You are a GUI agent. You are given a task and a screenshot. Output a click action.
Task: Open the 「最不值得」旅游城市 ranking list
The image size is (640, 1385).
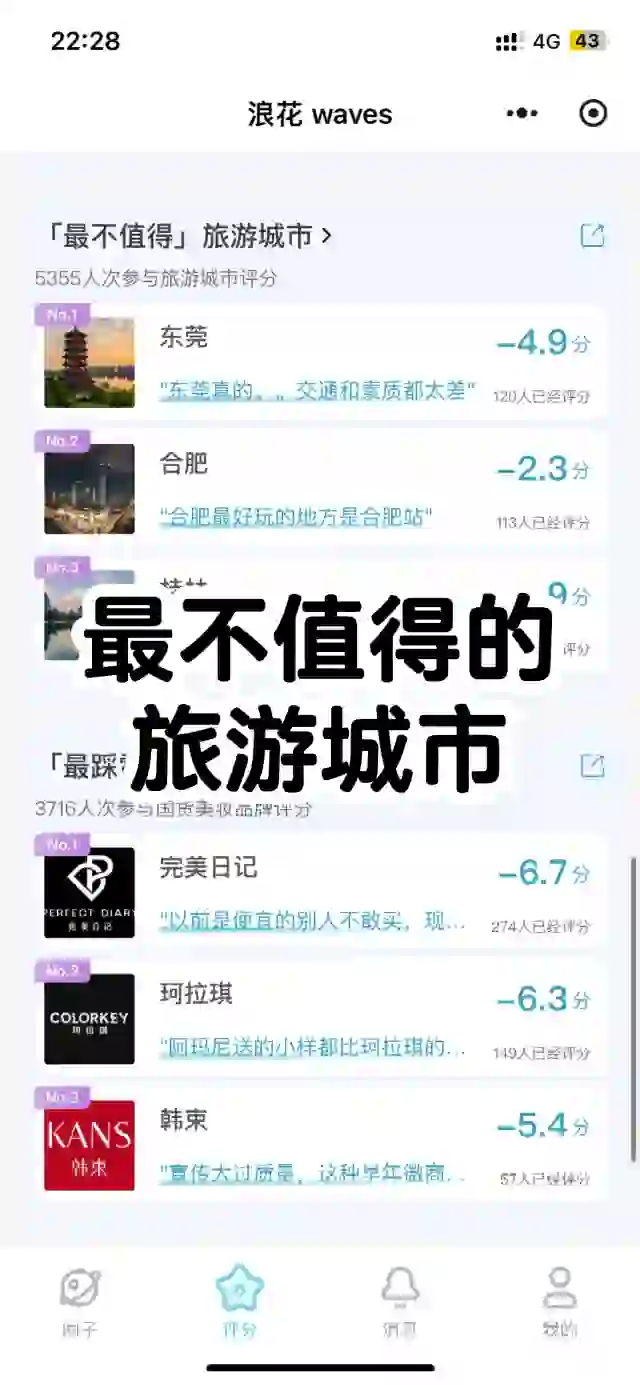coord(190,237)
